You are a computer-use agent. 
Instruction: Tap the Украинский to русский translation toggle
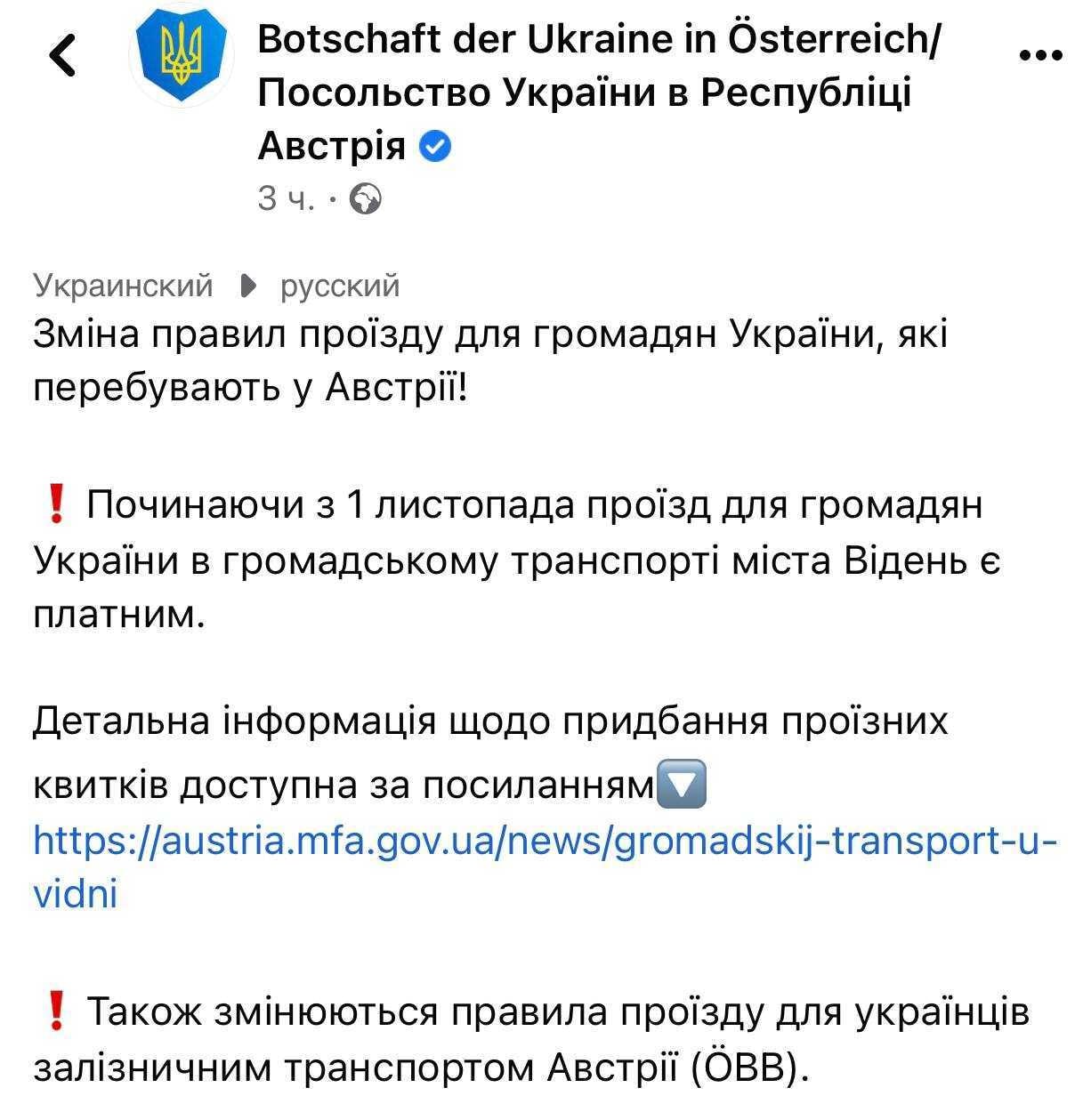(x=216, y=286)
